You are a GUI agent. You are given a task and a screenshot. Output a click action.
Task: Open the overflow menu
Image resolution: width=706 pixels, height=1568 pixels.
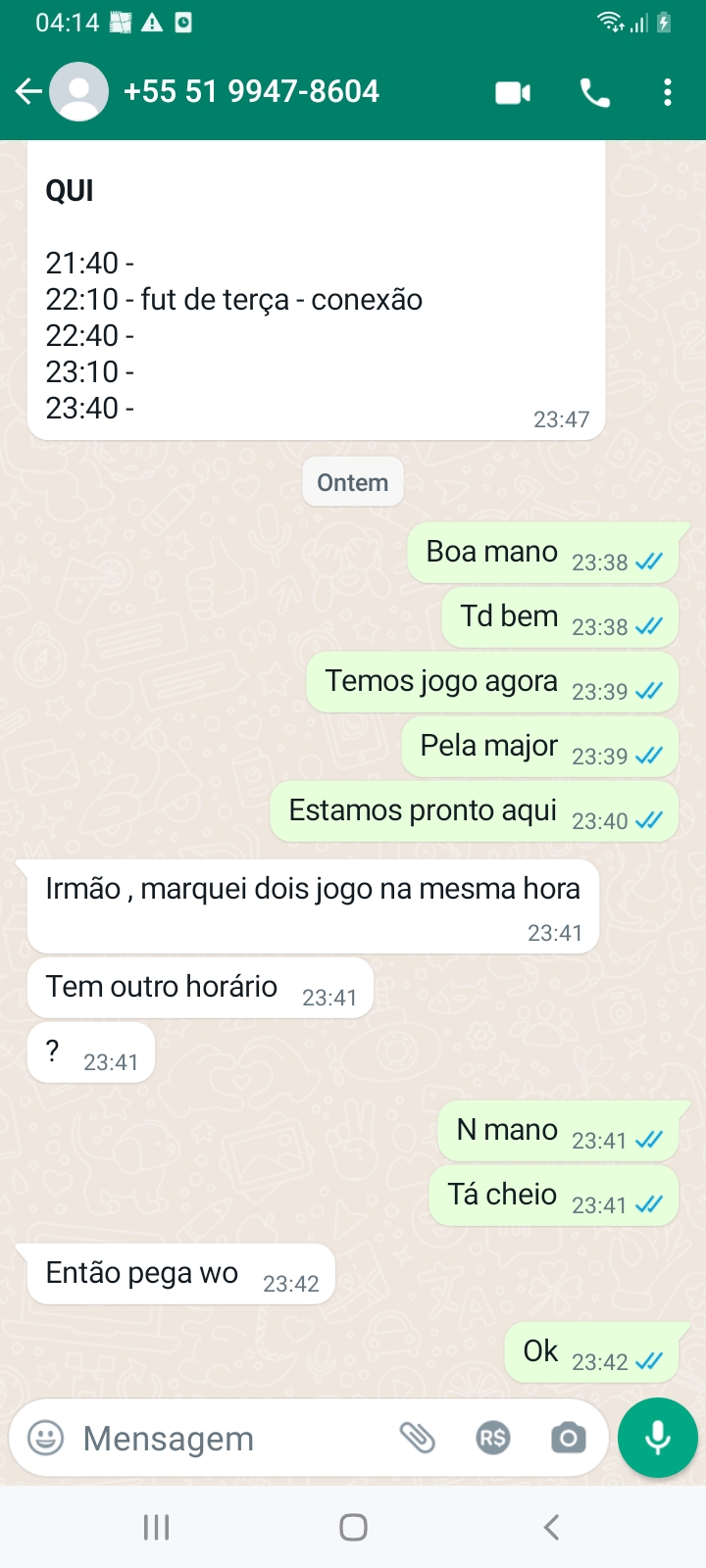click(668, 93)
